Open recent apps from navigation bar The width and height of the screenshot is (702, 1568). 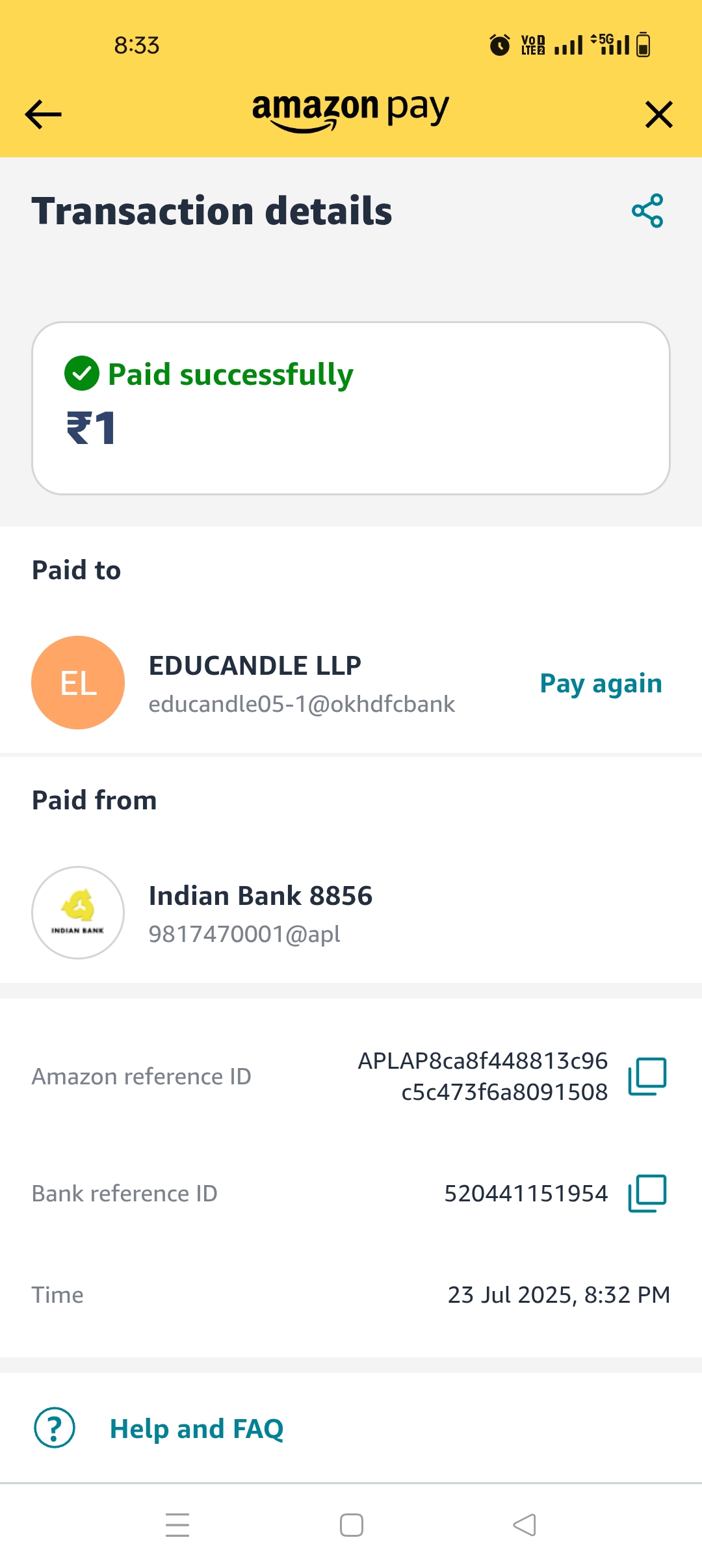[177, 1525]
